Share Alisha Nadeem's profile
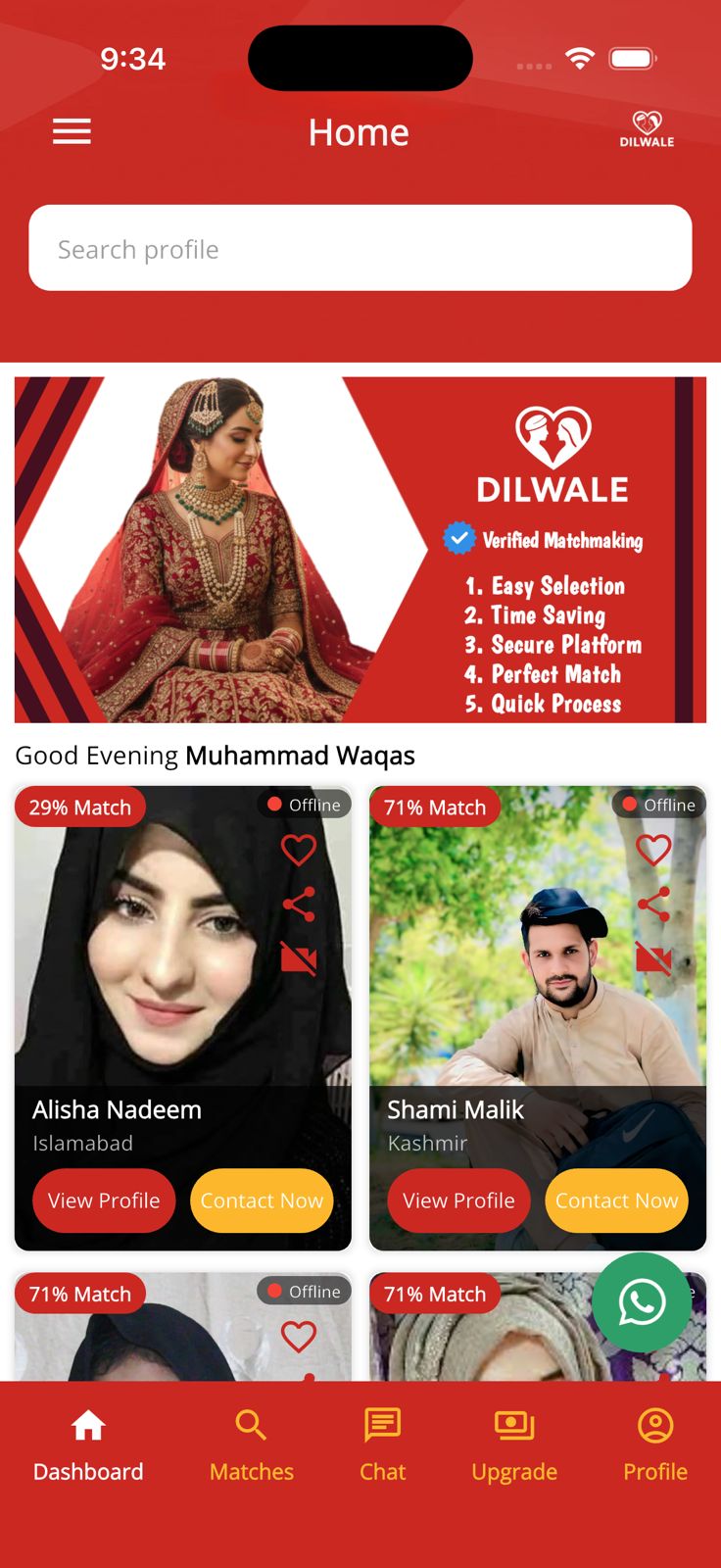 click(298, 904)
